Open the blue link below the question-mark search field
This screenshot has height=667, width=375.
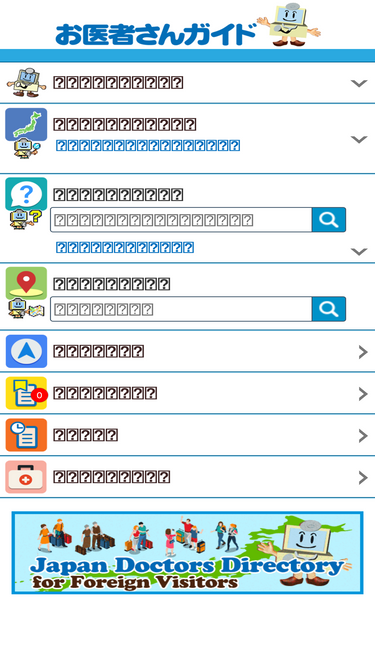pyautogui.click(x=125, y=247)
